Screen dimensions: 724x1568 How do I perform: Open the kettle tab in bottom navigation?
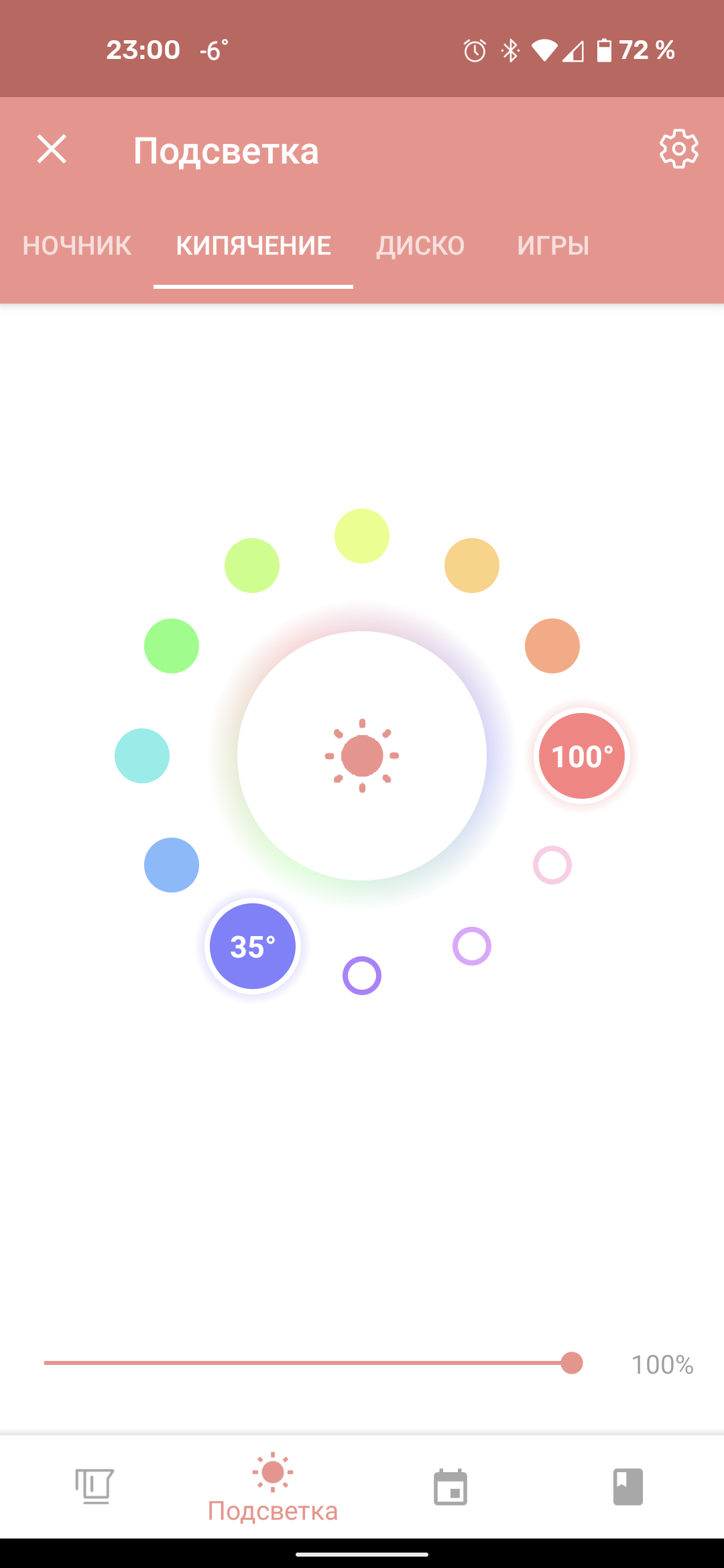[95, 1486]
